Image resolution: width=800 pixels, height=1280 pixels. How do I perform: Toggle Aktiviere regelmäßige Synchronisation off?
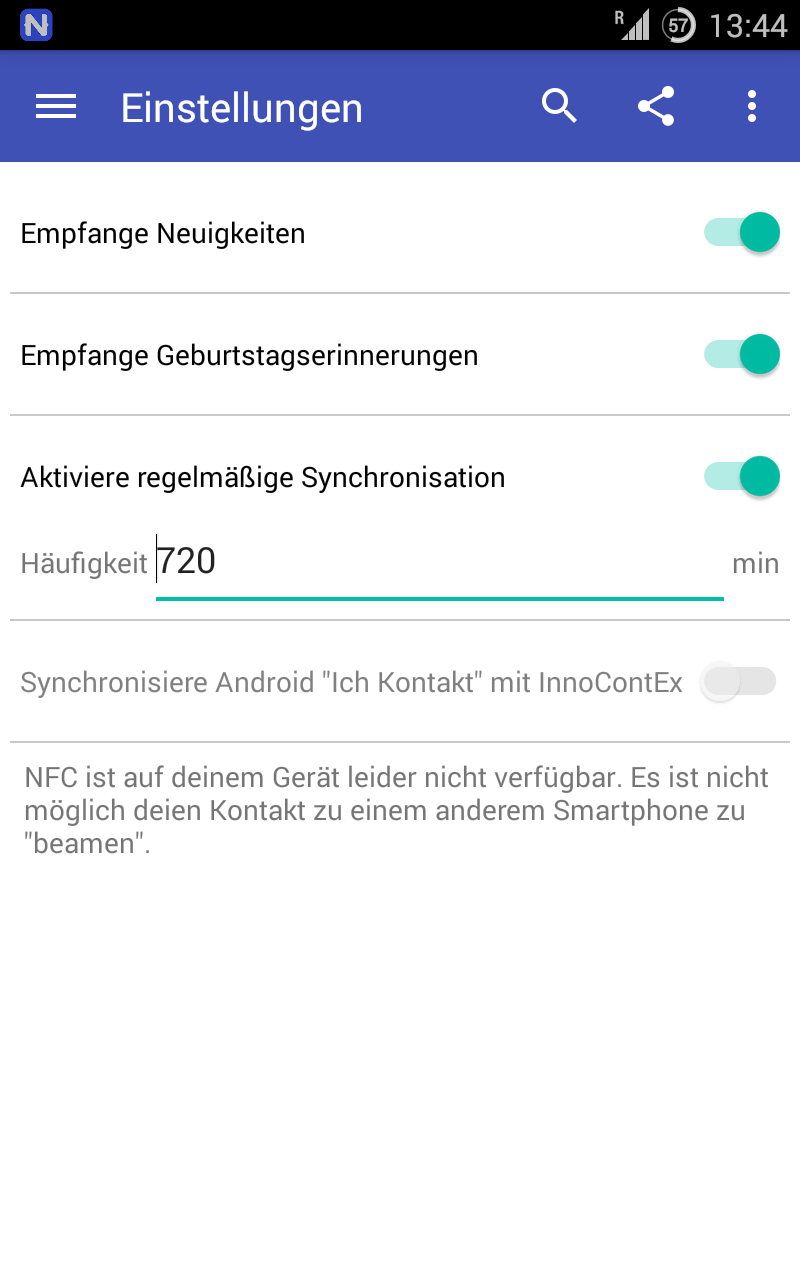(x=742, y=477)
